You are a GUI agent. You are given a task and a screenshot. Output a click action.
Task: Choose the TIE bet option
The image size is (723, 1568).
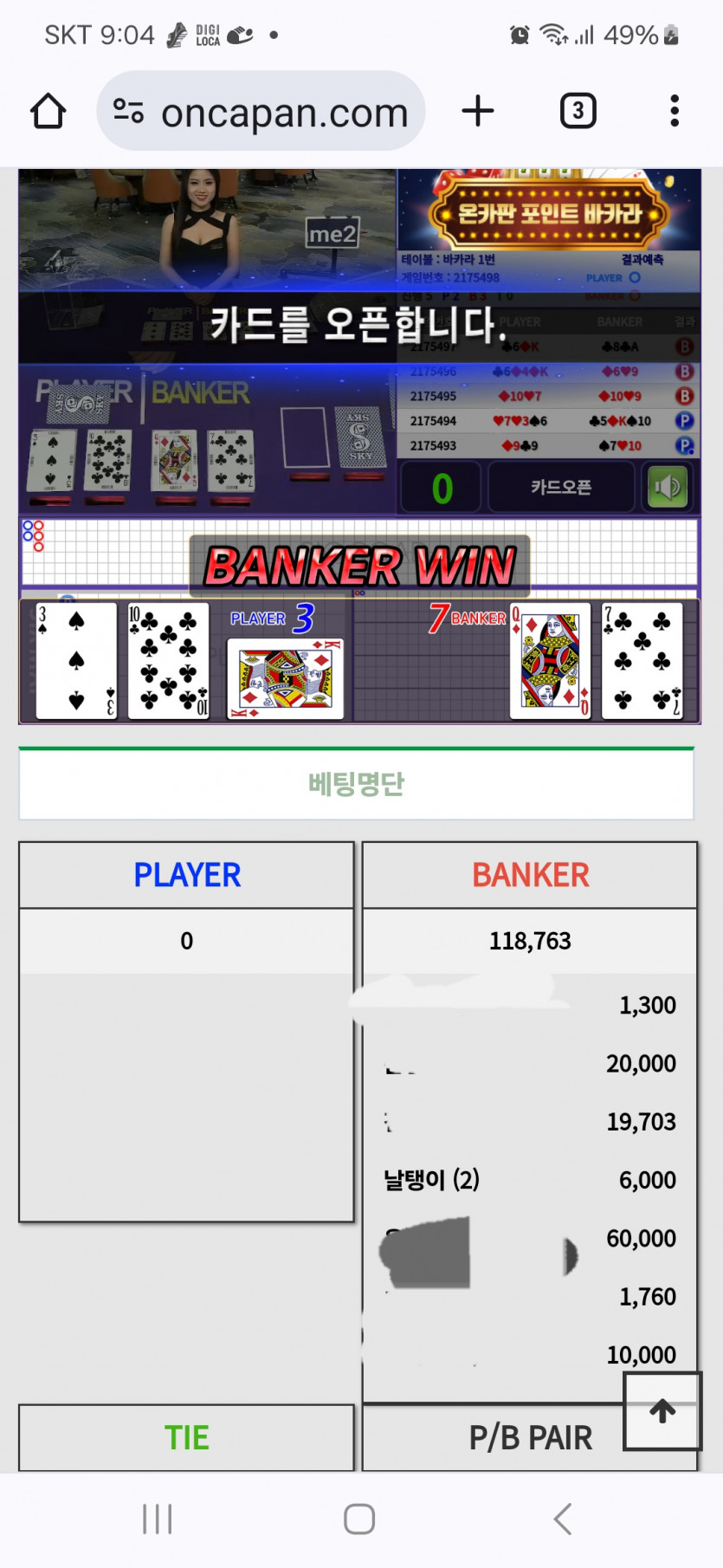[x=187, y=1437]
